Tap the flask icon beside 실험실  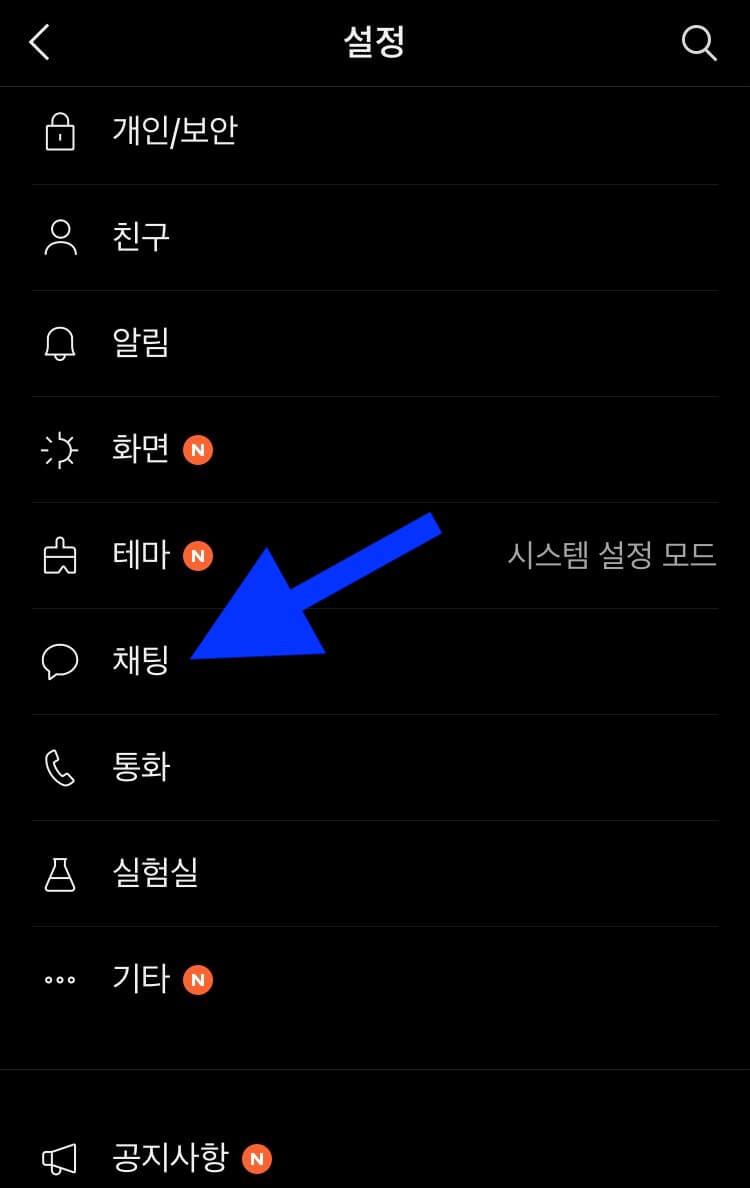(x=60, y=873)
